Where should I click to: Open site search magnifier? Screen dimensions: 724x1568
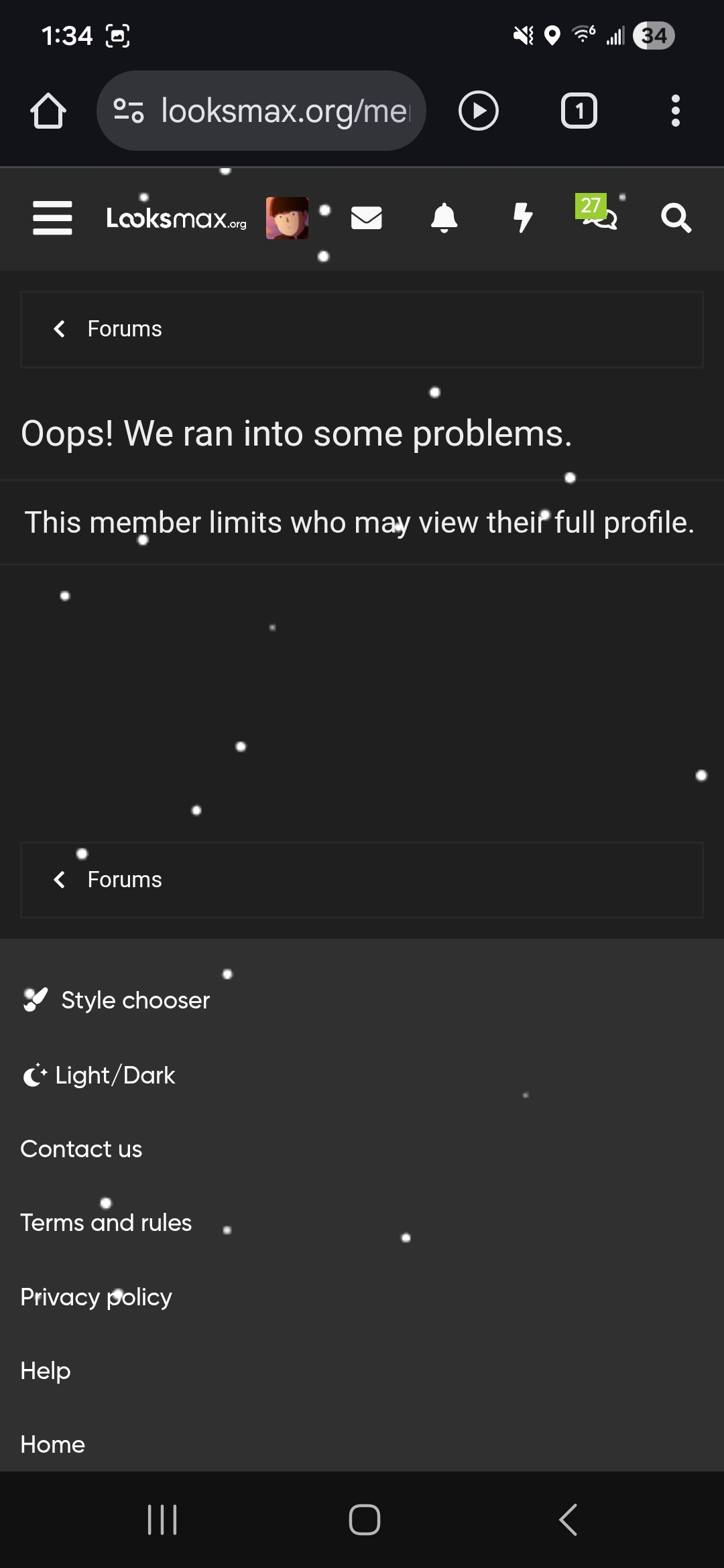click(x=676, y=218)
